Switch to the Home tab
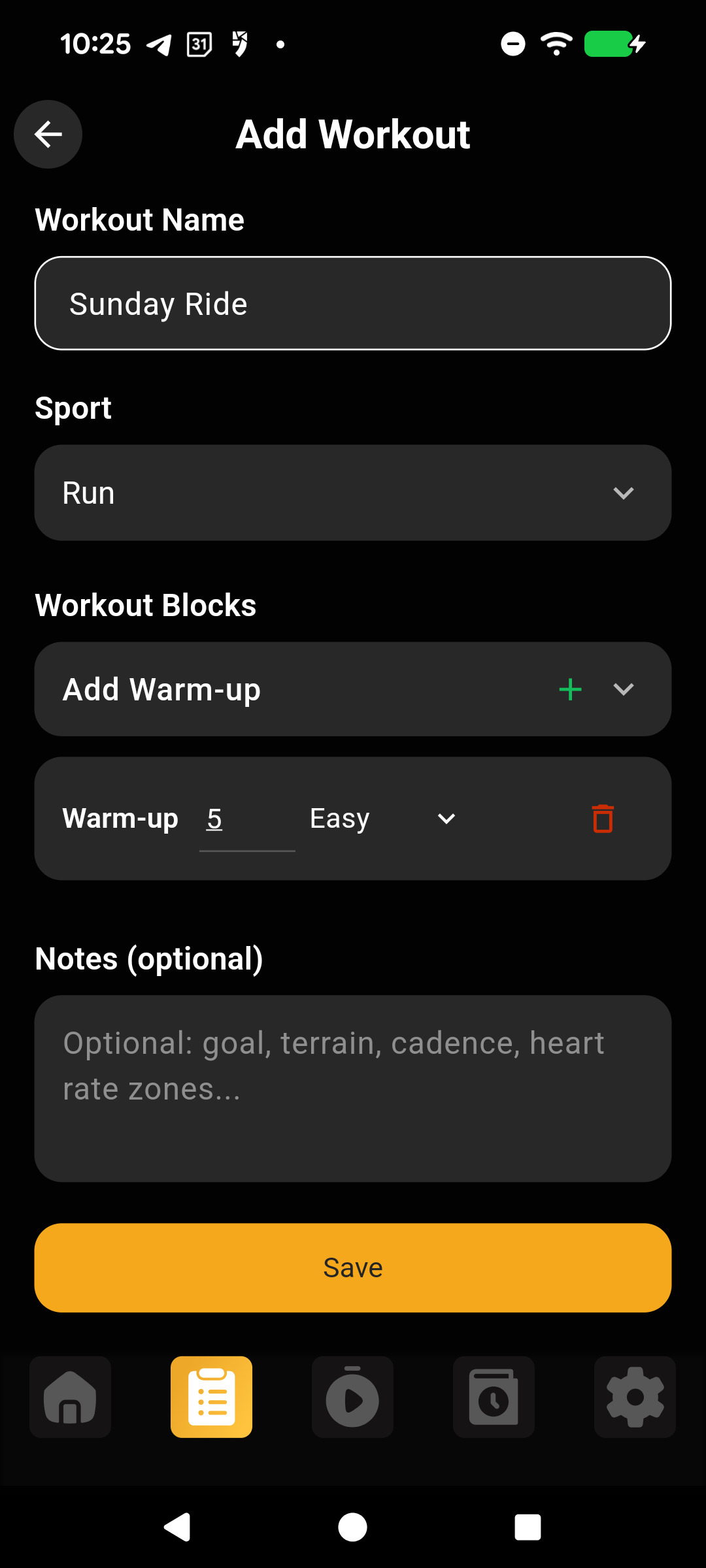This screenshot has height=1568, width=706. (x=71, y=1397)
